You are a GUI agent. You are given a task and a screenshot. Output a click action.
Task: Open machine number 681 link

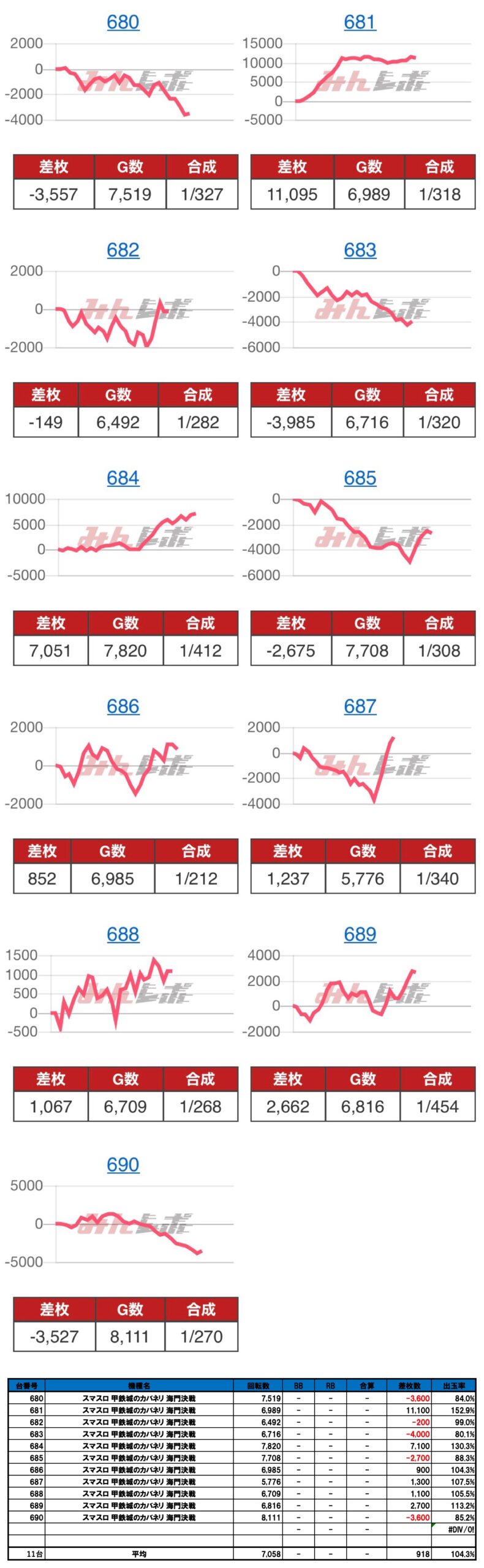(x=360, y=22)
